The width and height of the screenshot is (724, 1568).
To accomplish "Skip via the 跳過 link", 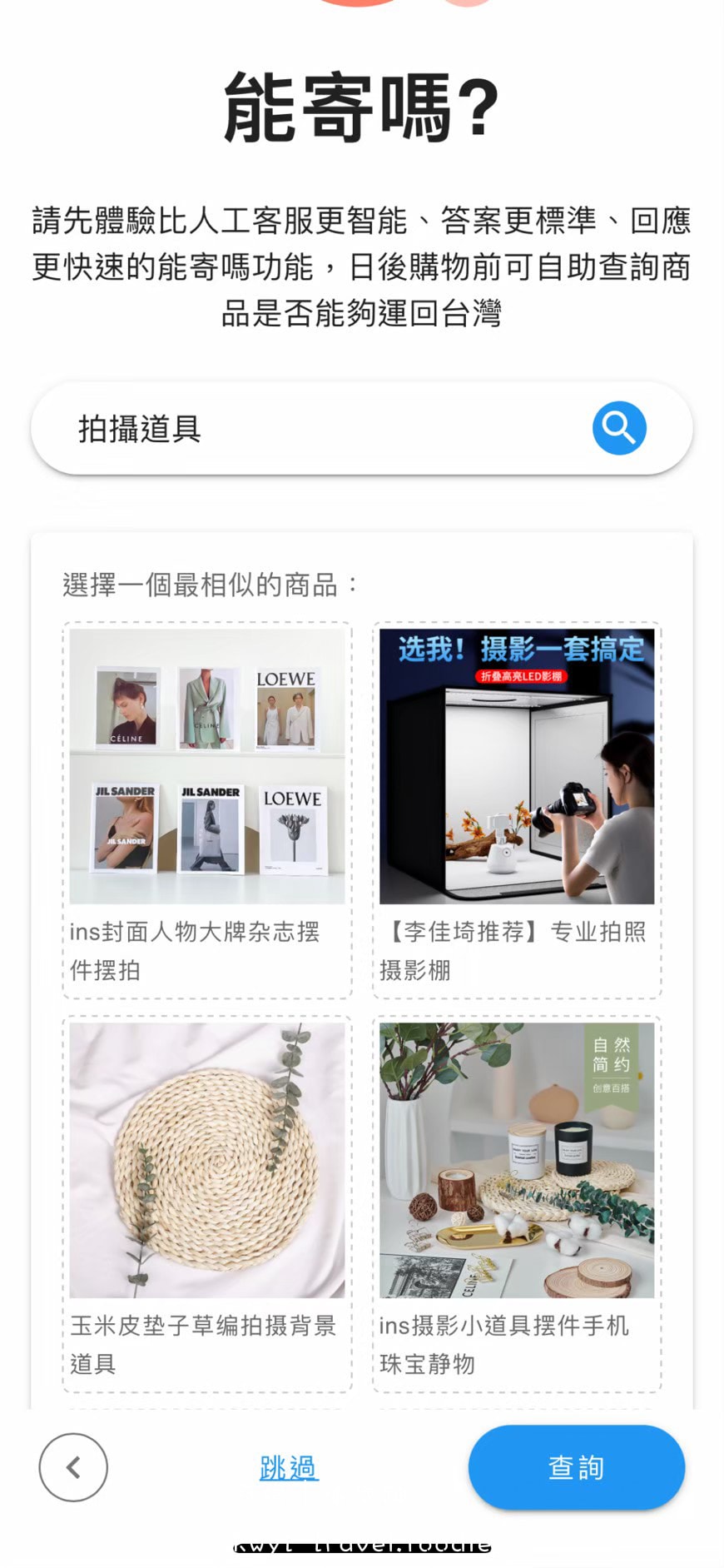I will (x=288, y=1468).
